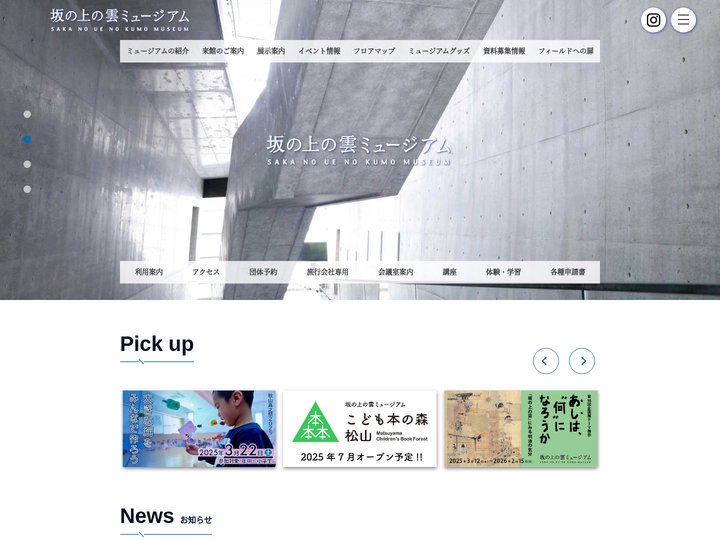Select 利用案内 in the lower menu
Viewport: 720px width, 540px height.
pyautogui.click(x=149, y=272)
